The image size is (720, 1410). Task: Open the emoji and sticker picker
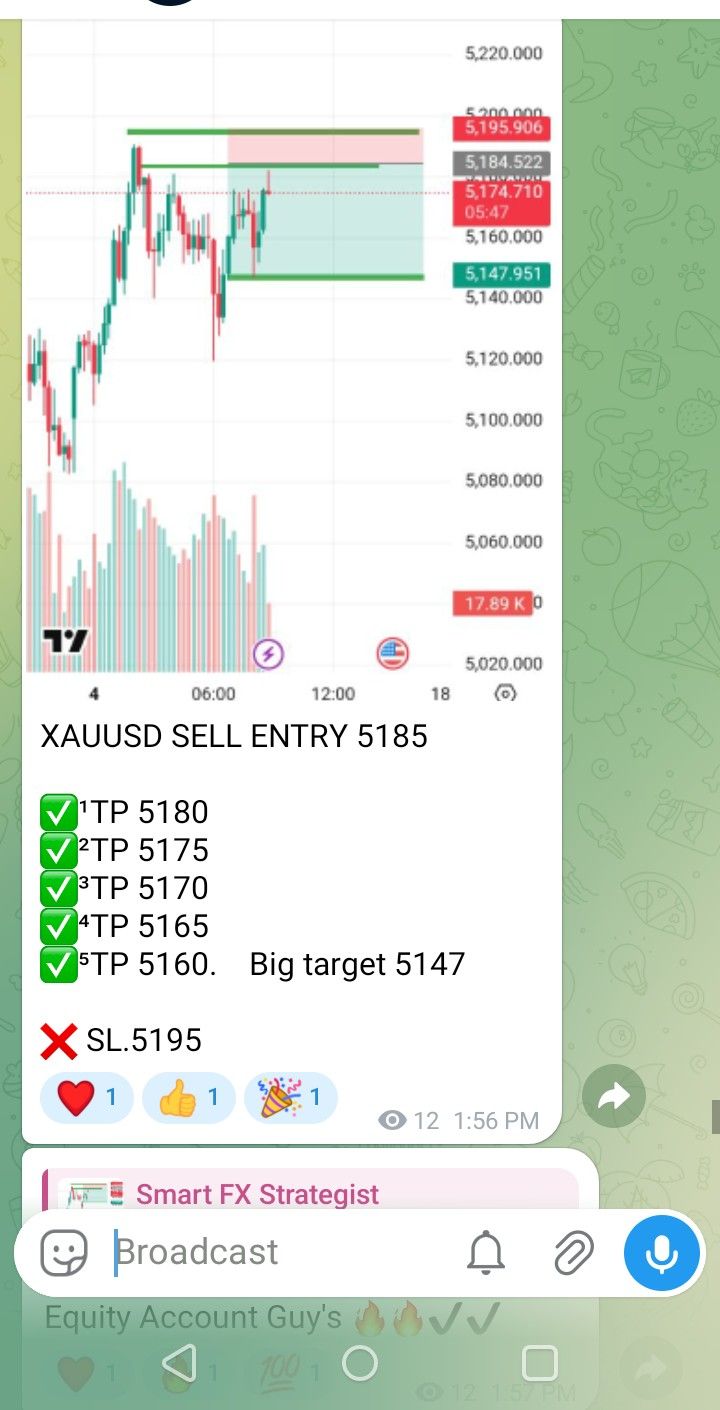(64, 1252)
